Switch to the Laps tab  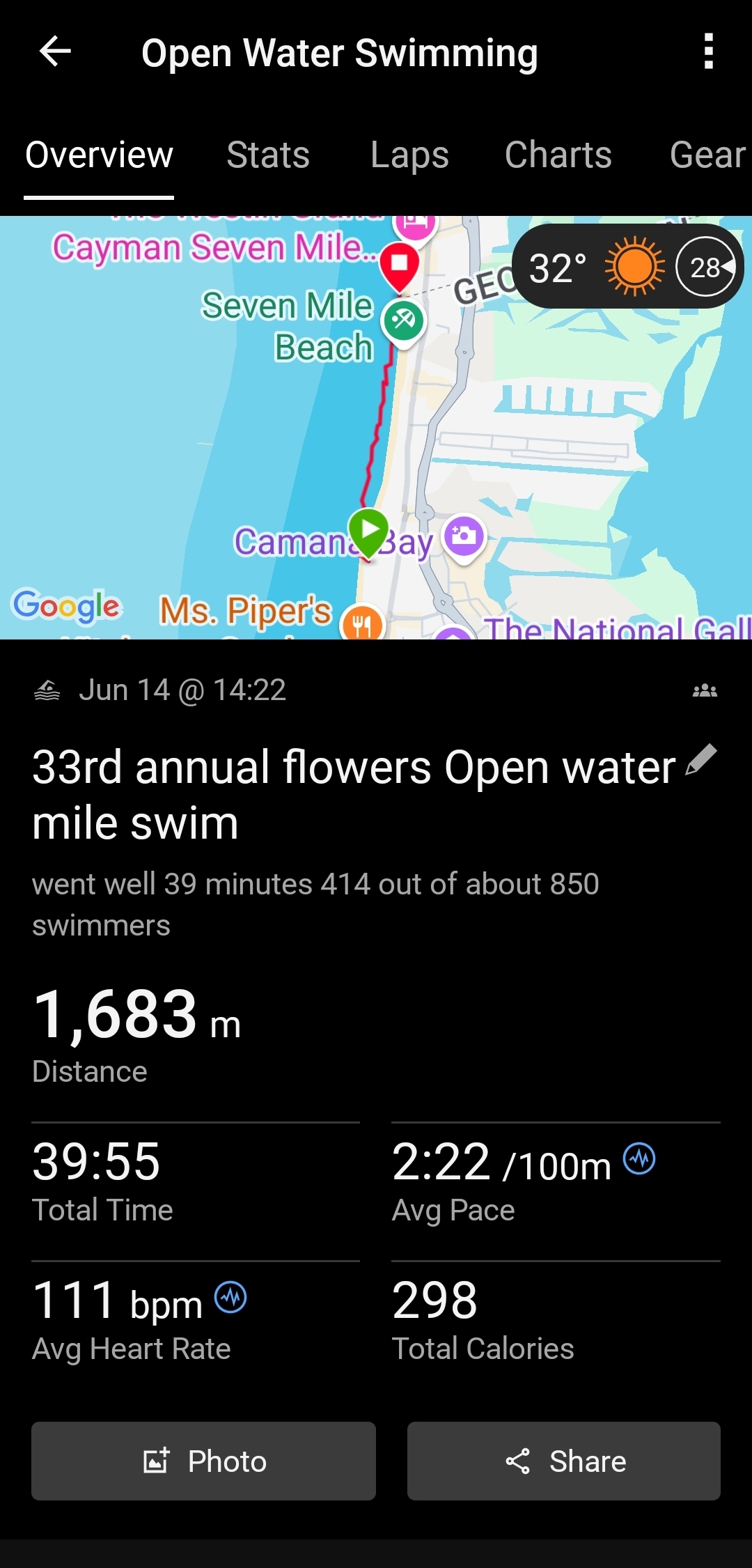pyautogui.click(x=409, y=155)
